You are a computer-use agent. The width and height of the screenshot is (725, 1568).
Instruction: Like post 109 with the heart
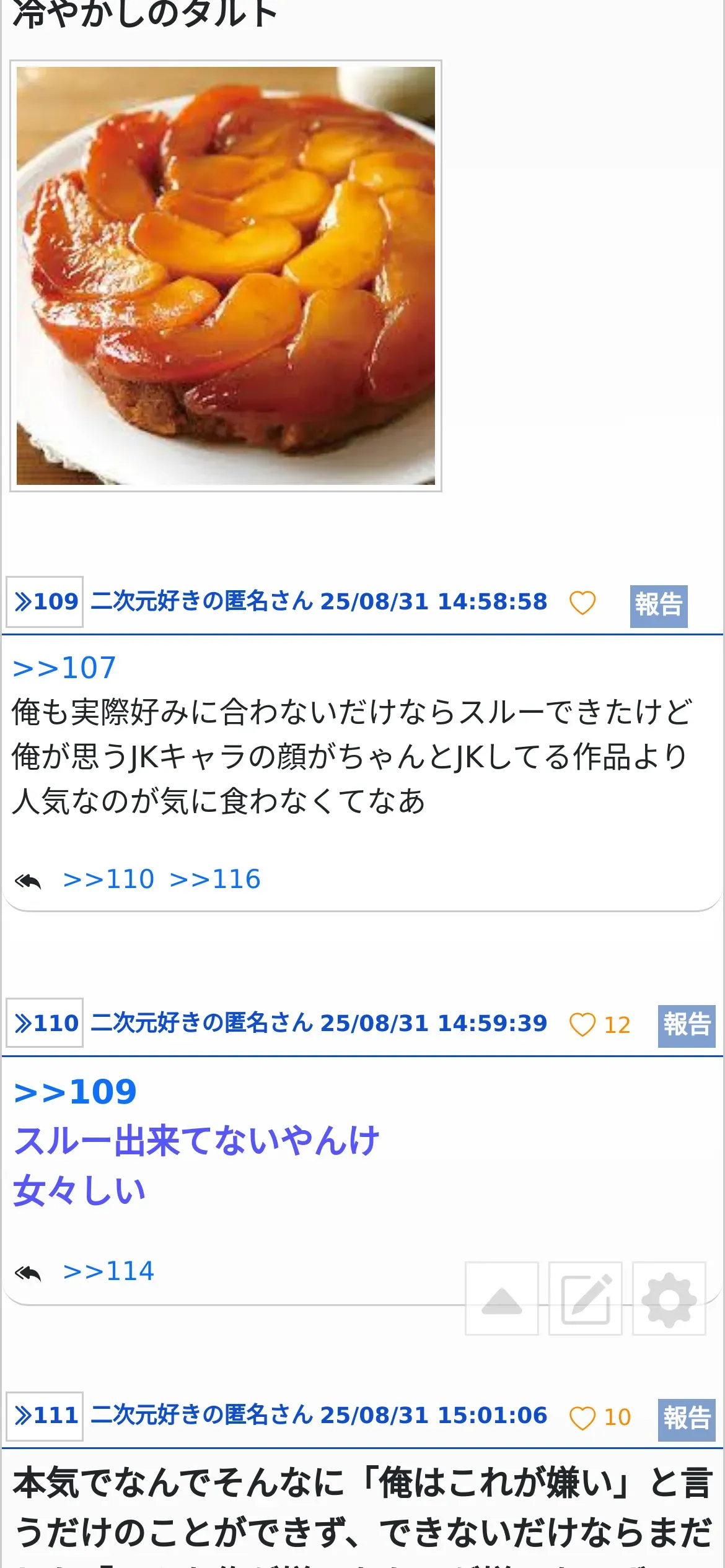point(582,603)
